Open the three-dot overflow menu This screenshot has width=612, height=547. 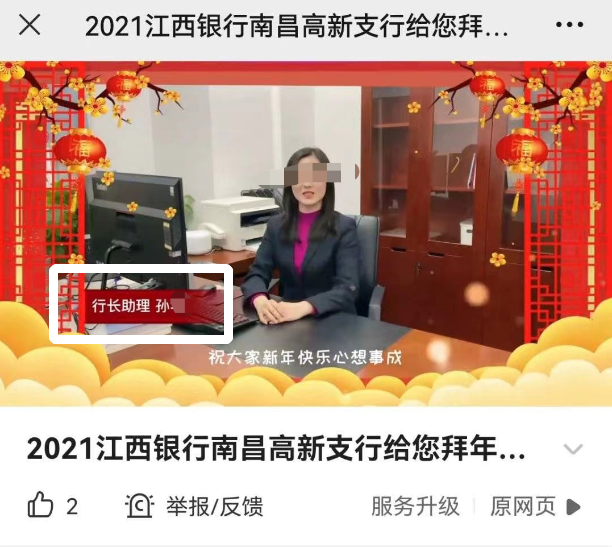pos(569,25)
